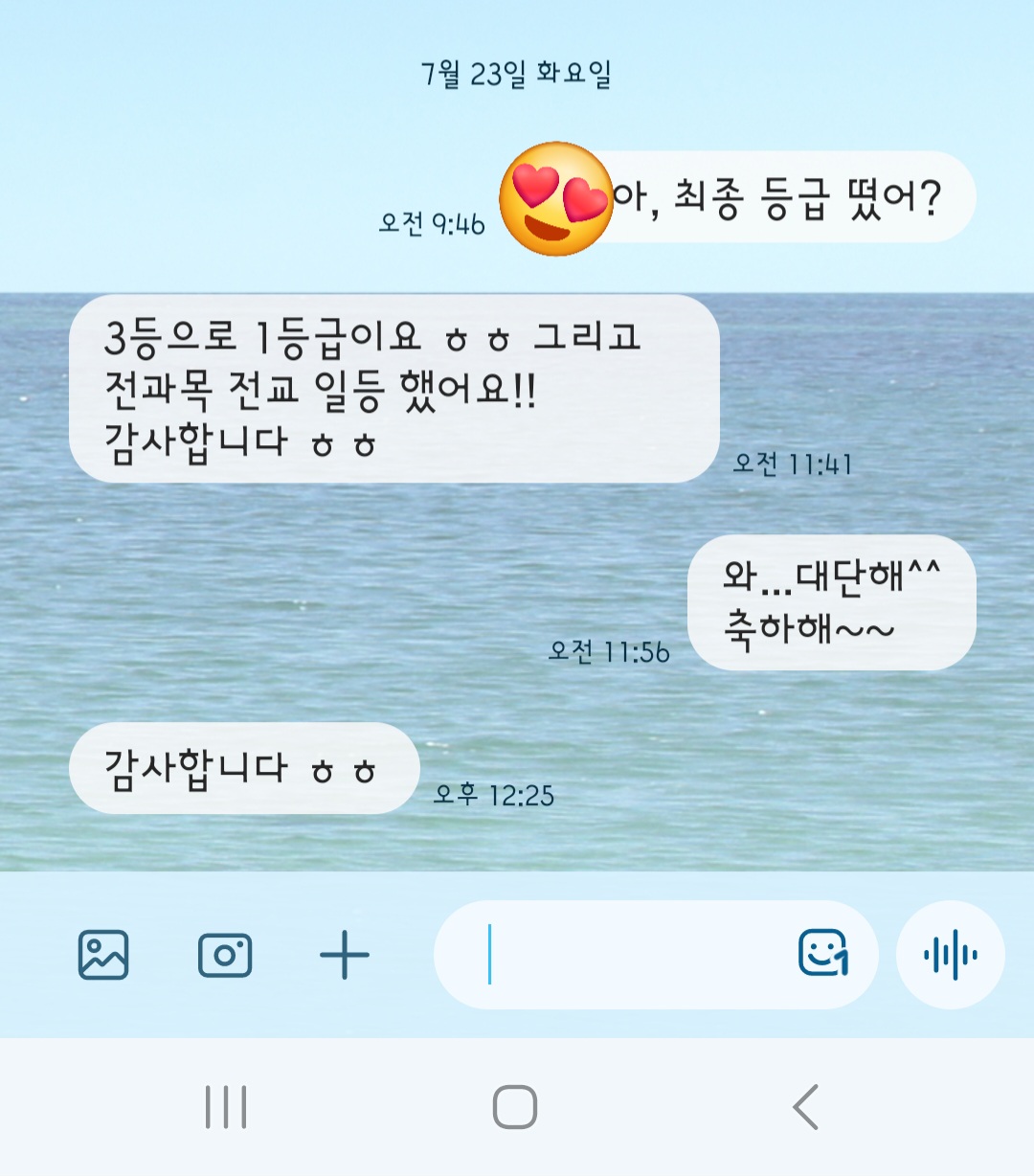Open recent apps from navigation bar

click(x=226, y=1107)
